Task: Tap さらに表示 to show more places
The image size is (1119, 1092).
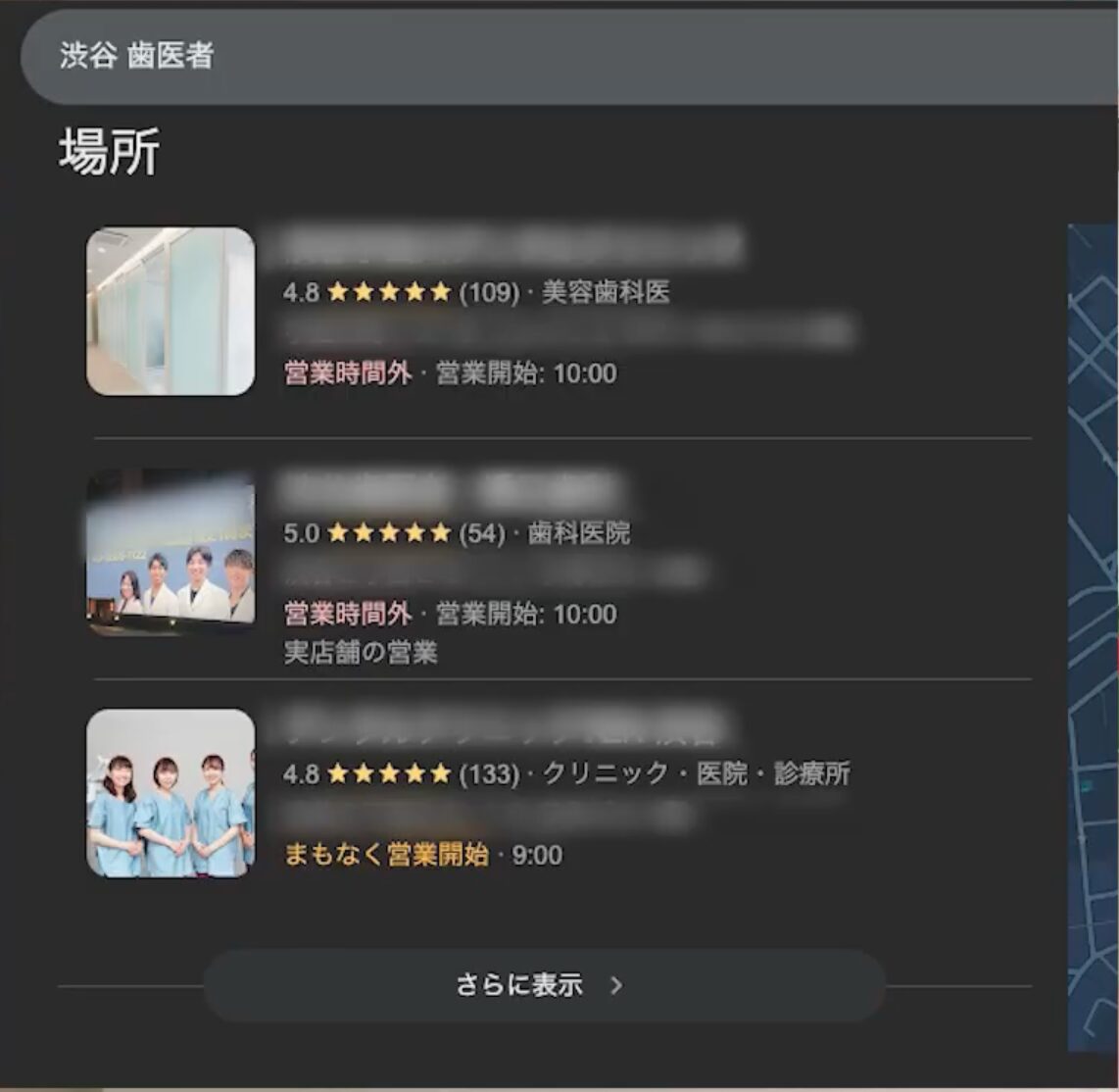Action: pos(544,985)
